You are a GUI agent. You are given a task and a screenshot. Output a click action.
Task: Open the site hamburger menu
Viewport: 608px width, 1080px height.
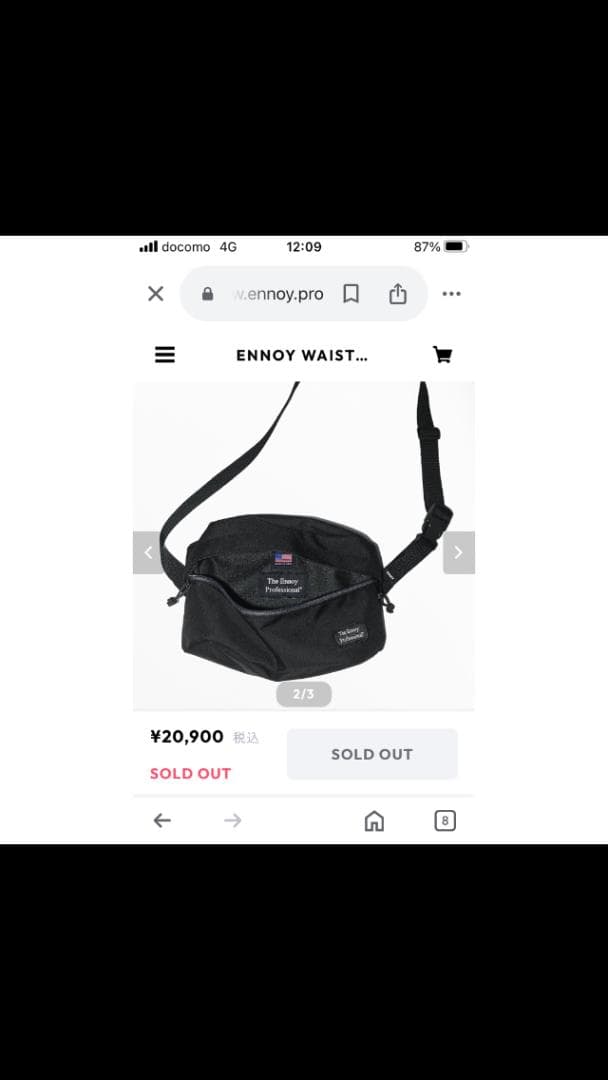165,355
